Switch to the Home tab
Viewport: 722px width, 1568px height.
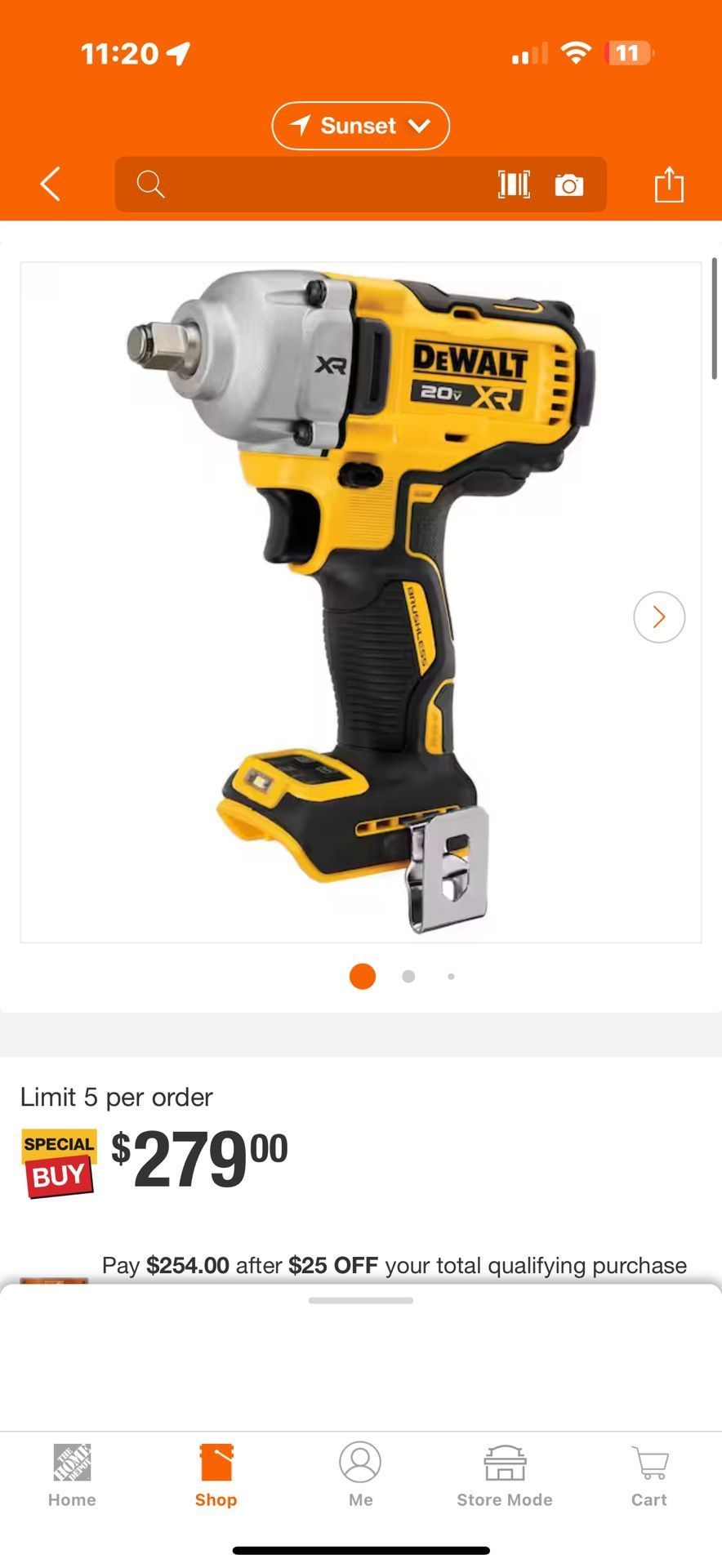coord(72,1475)
